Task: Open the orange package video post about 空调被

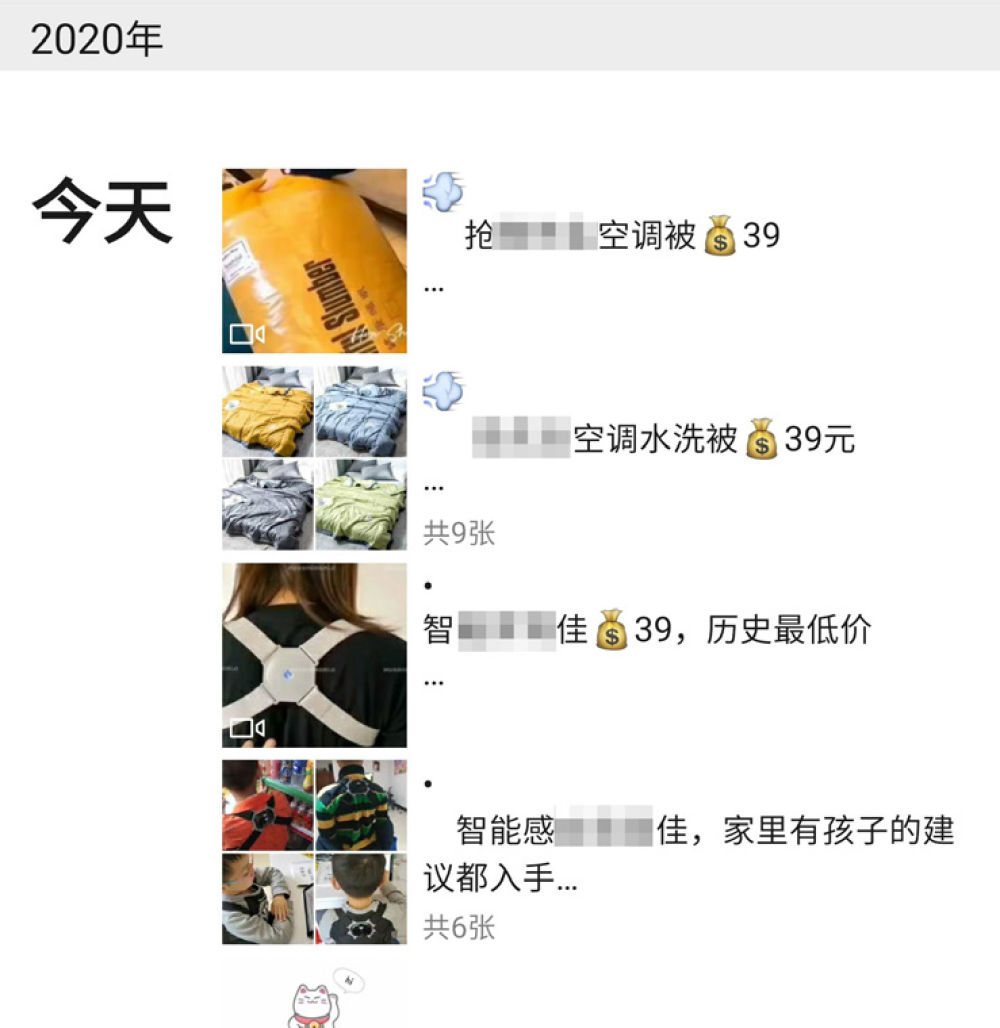Action: [314, 260]
